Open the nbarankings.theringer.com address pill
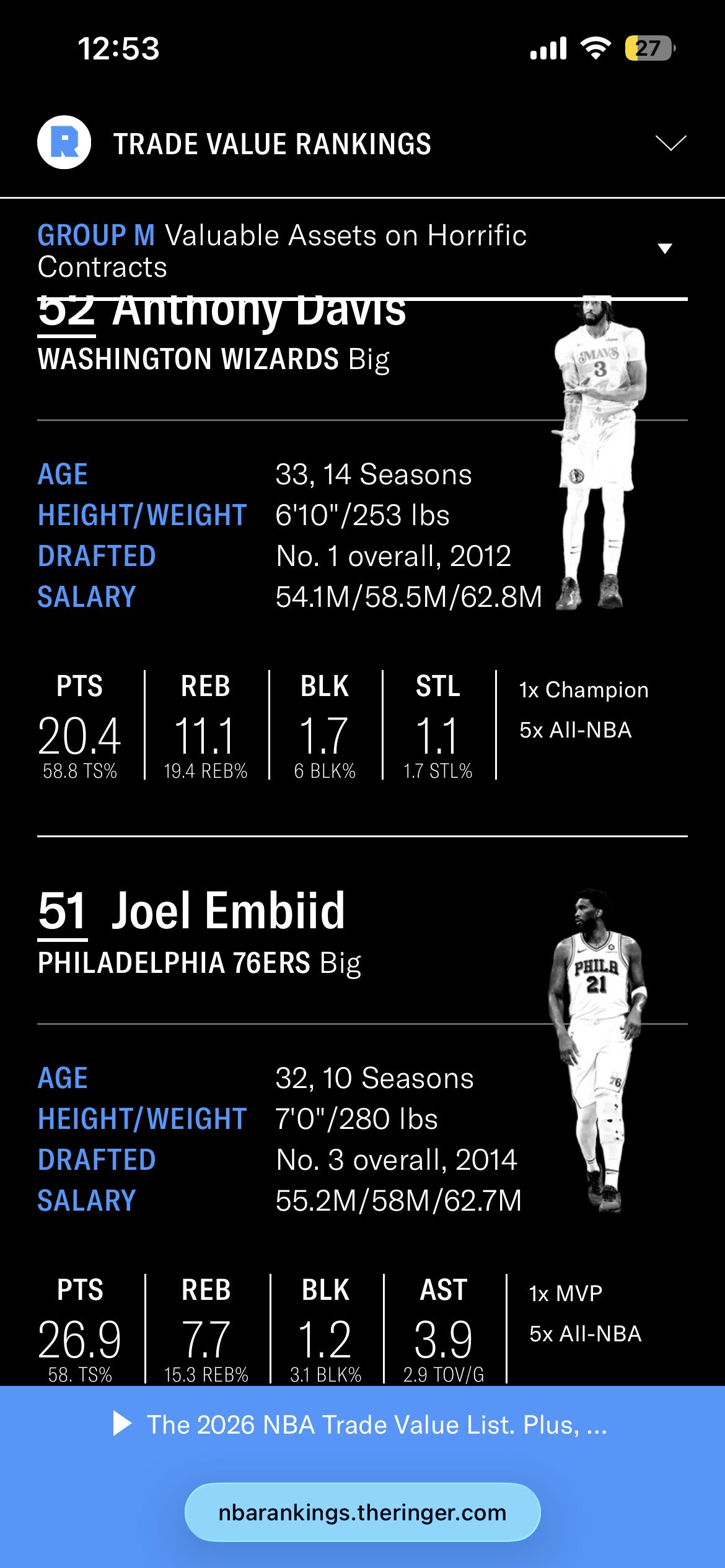This screenshot has width=725, height=1568. 362,1512
